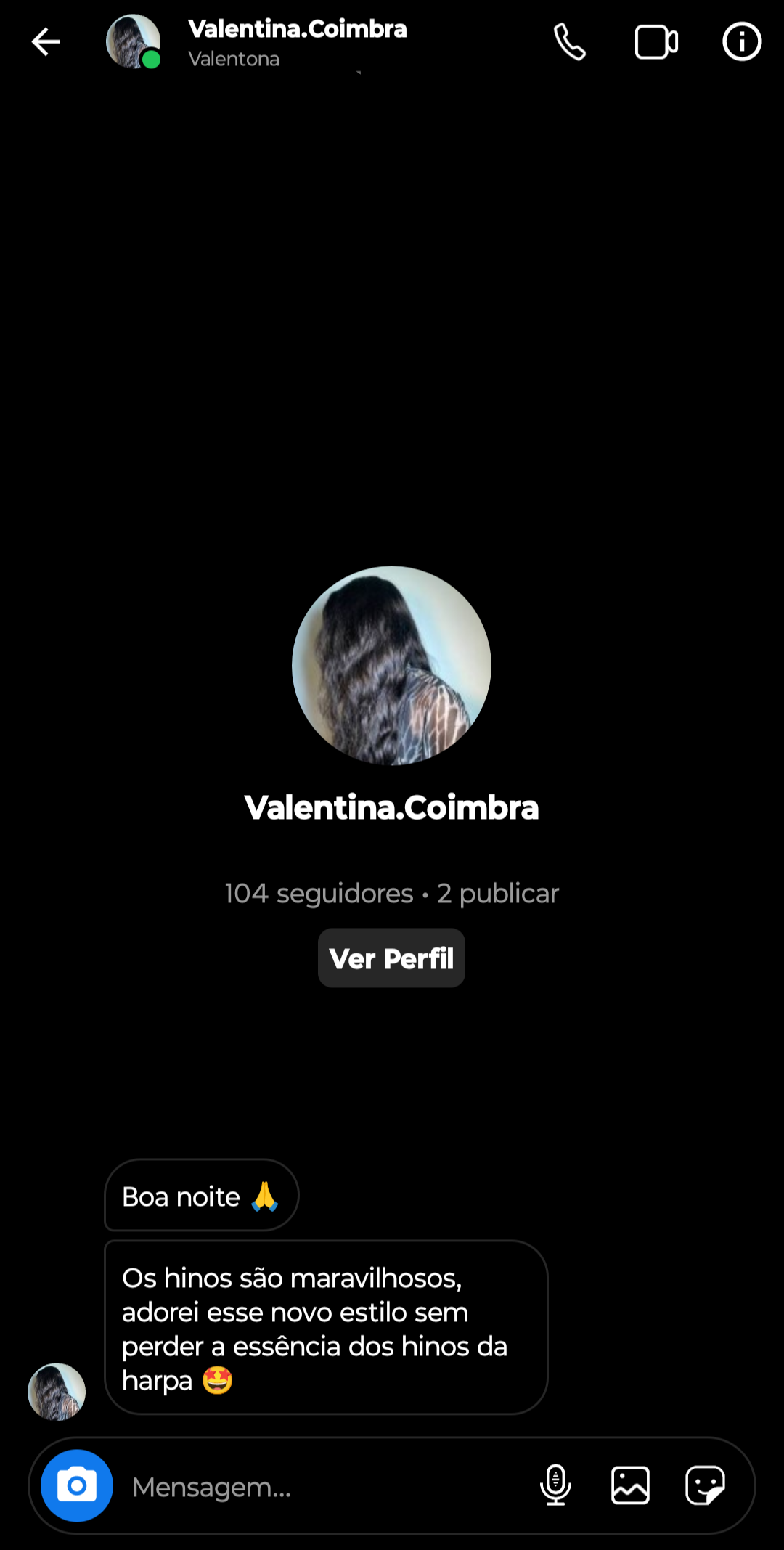
Task: Open the conversation info details
Action: coord(741,42)
